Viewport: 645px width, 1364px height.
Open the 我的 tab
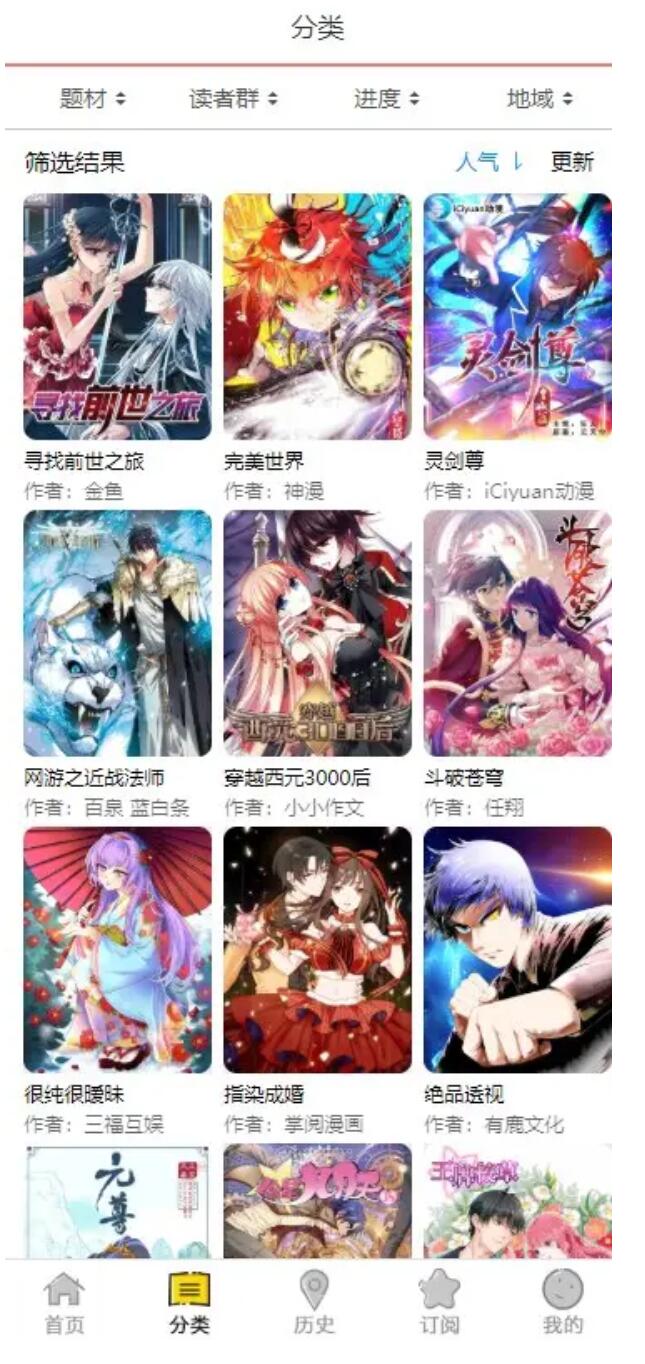562,1303
